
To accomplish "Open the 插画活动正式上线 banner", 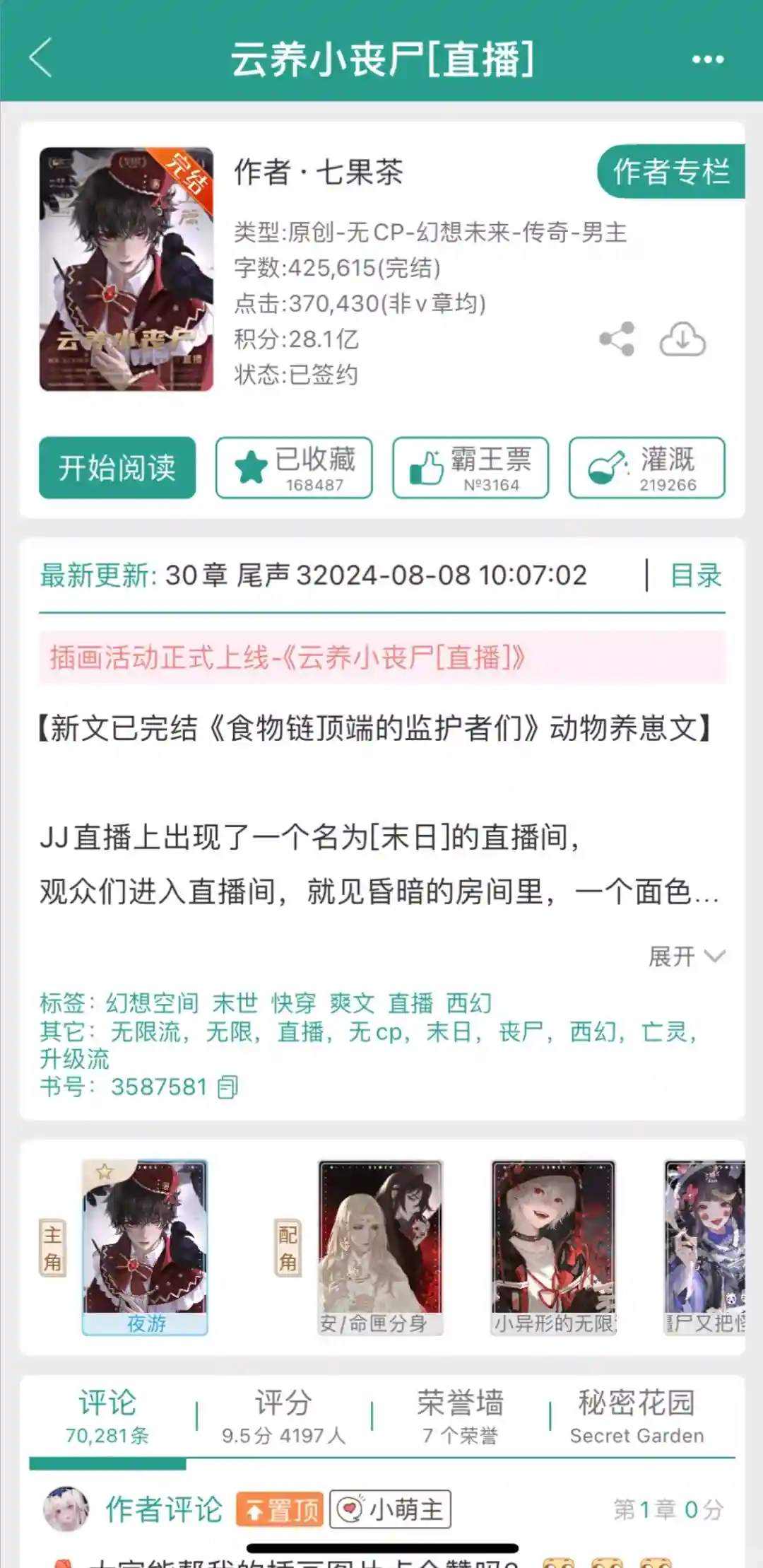I will tap(381, 657).
